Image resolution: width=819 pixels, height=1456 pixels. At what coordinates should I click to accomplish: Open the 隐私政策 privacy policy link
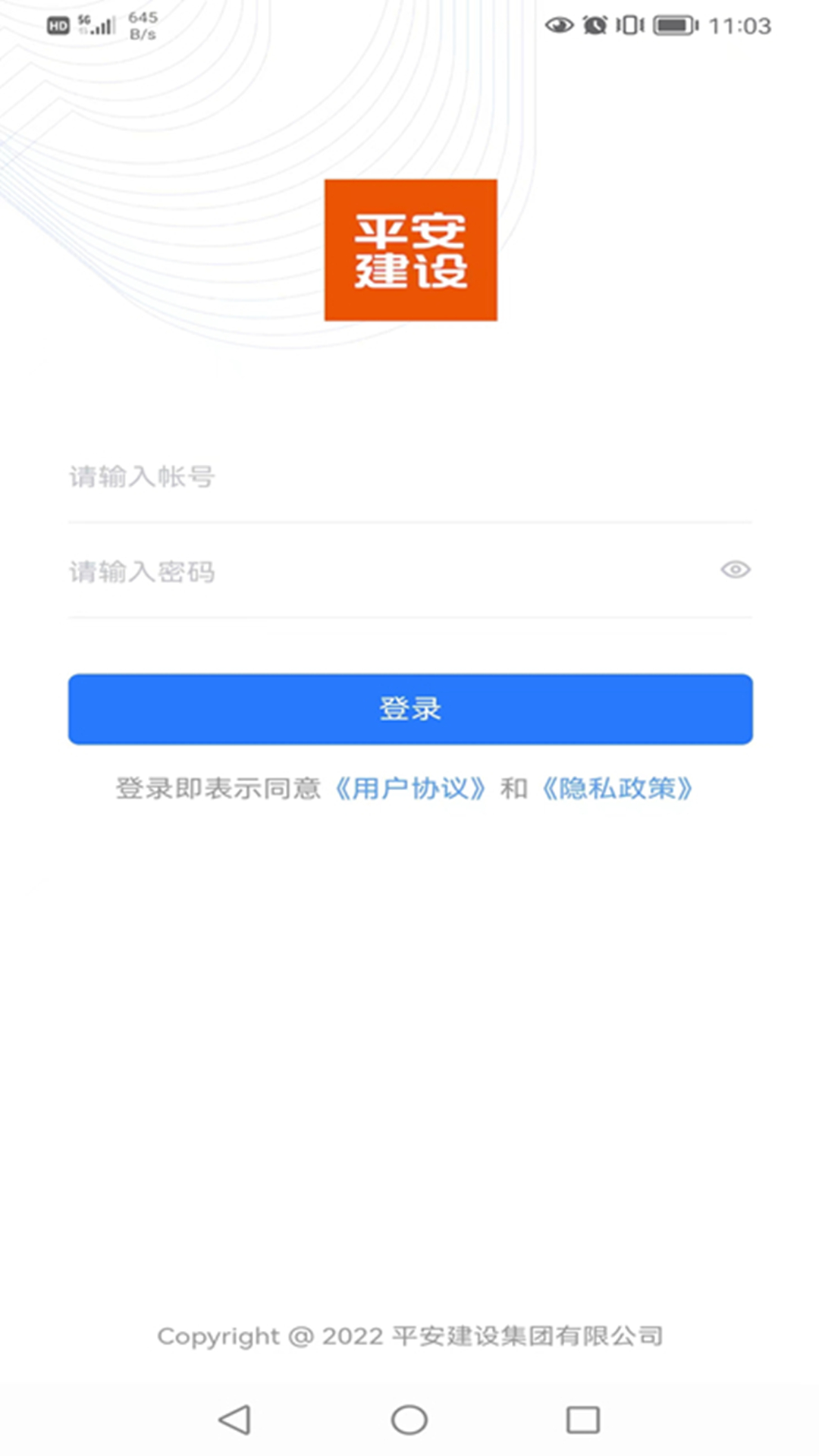coord(617,789)
